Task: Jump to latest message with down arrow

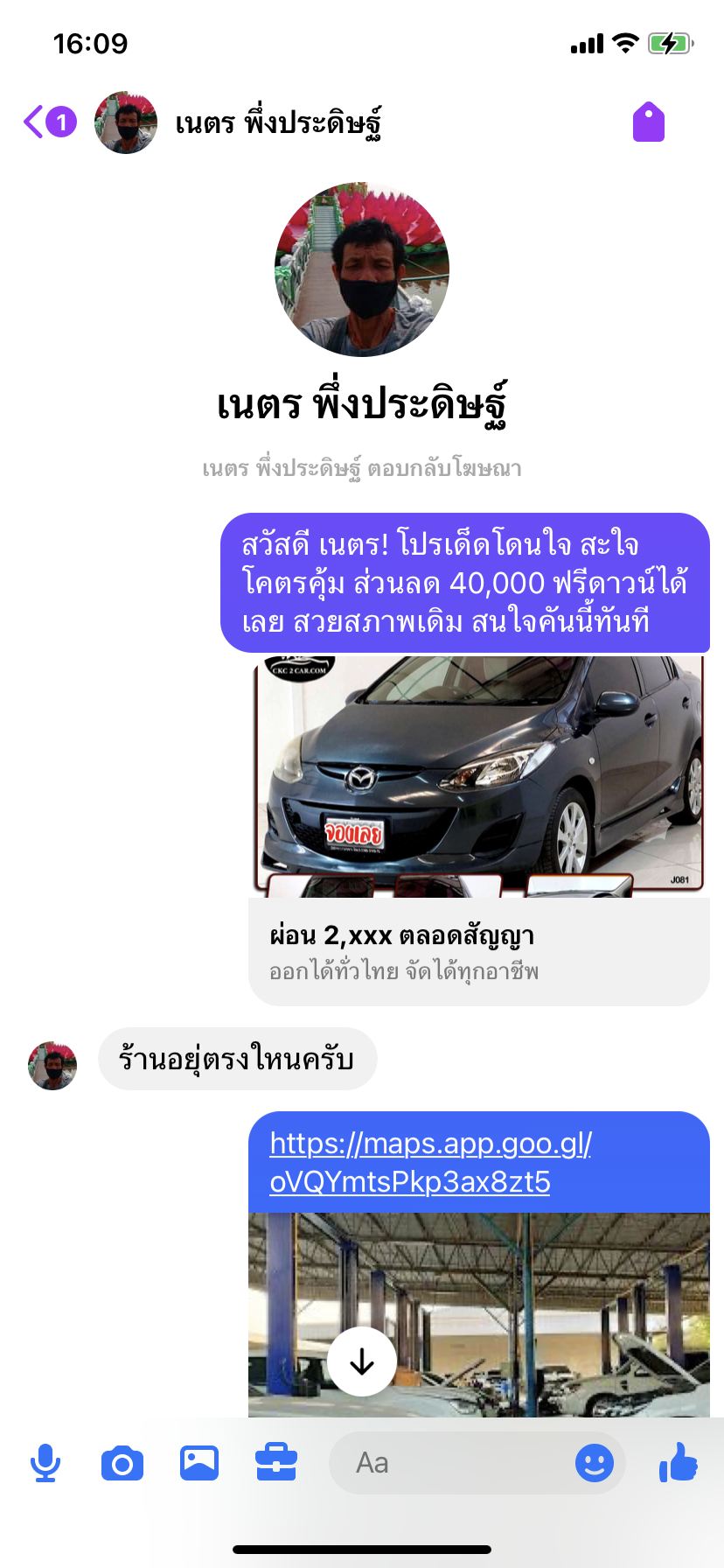Action: [x=362, y=1361]
